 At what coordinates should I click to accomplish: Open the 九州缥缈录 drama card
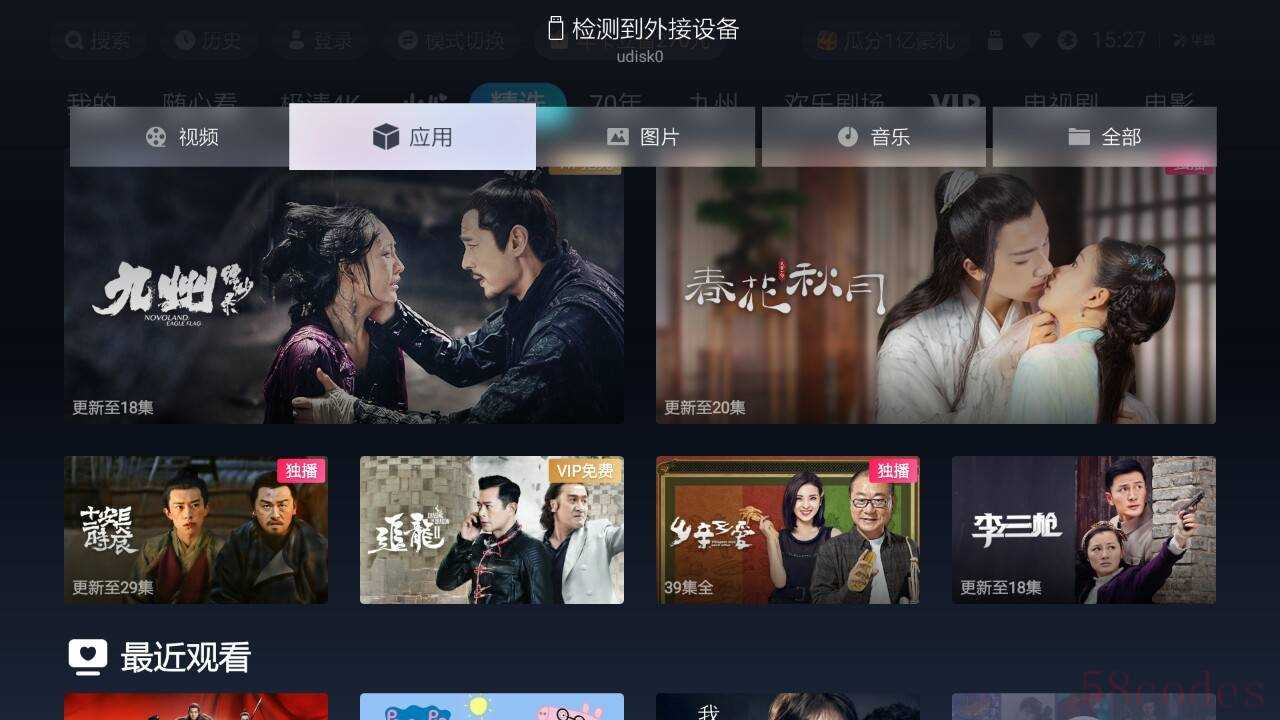coord(343,295)
